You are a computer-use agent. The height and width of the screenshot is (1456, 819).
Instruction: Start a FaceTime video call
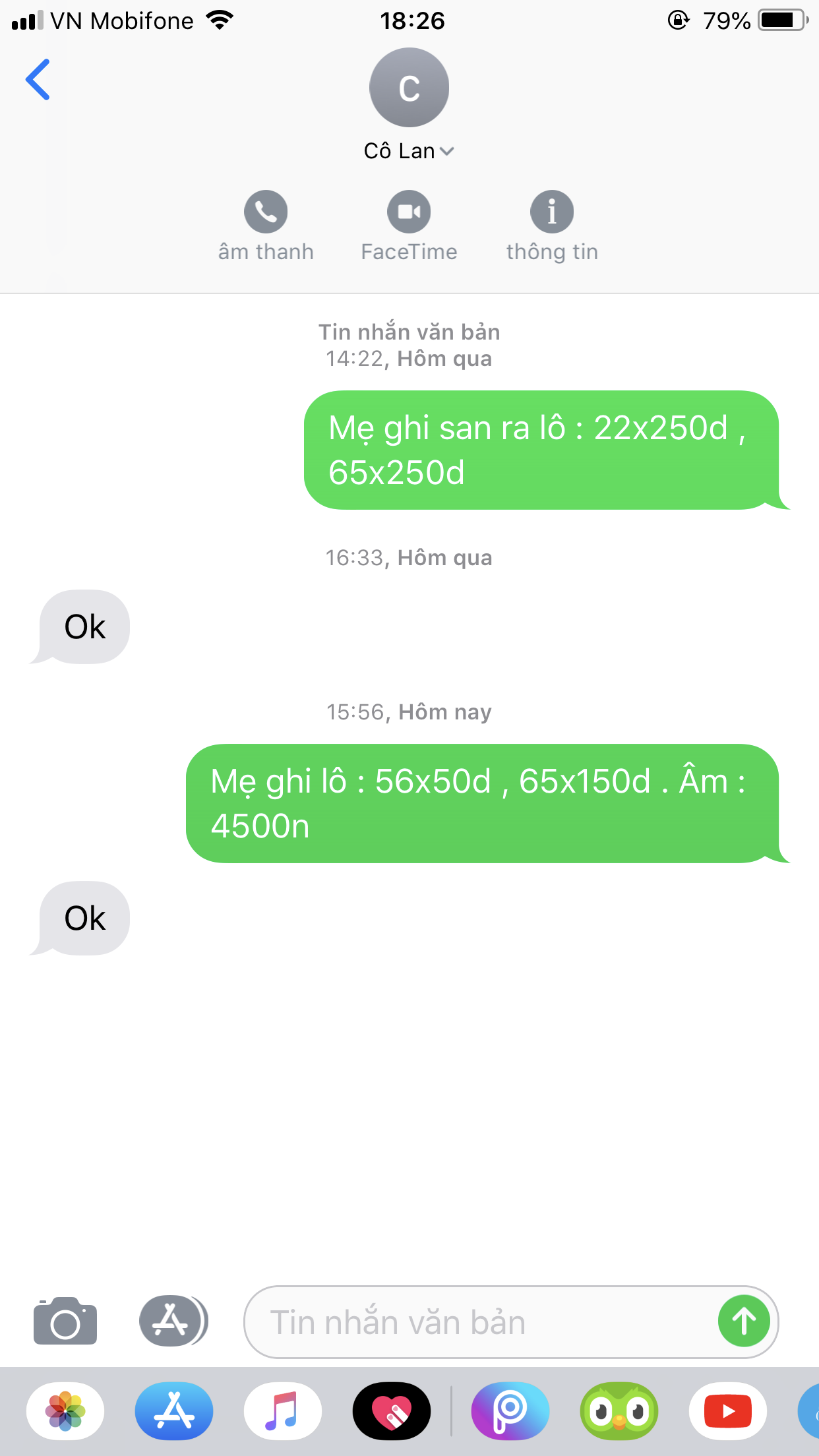[409, 212]
